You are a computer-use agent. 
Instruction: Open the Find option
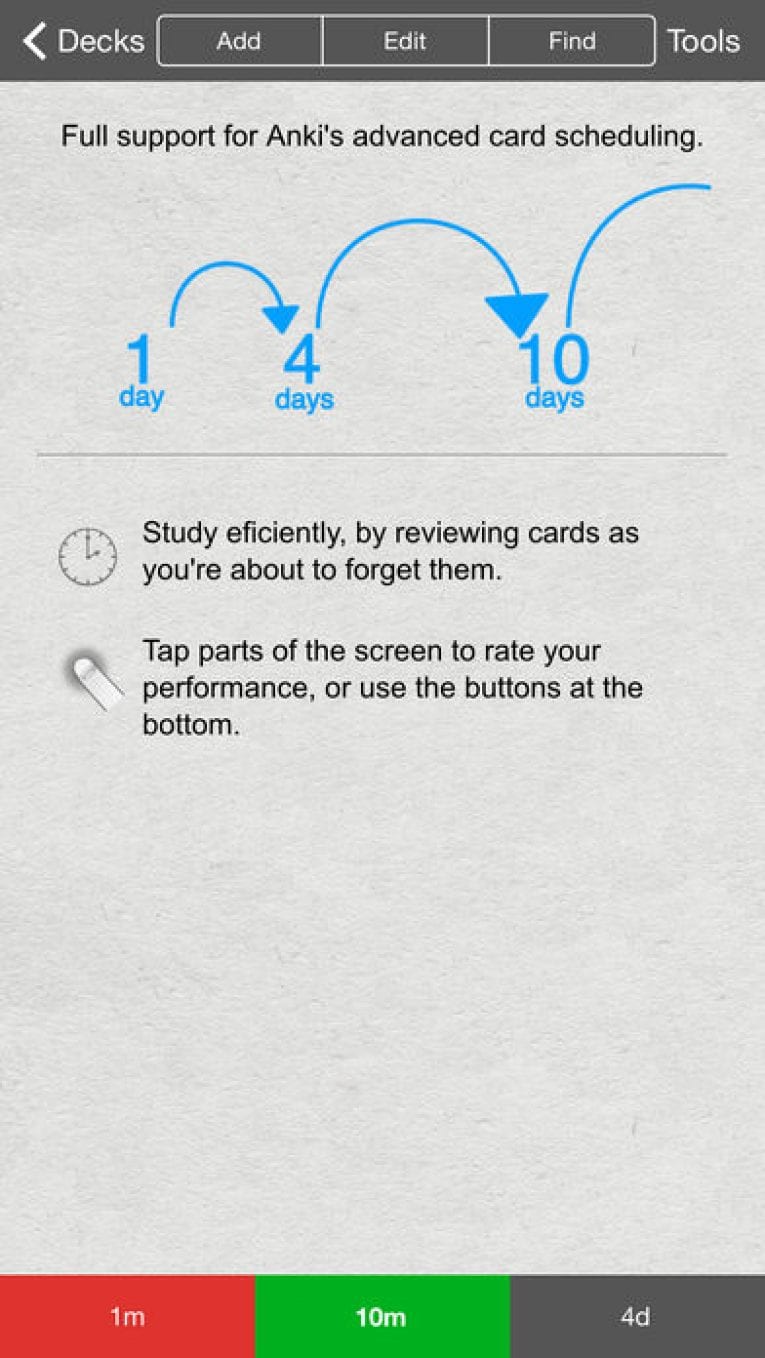(572, 41)
